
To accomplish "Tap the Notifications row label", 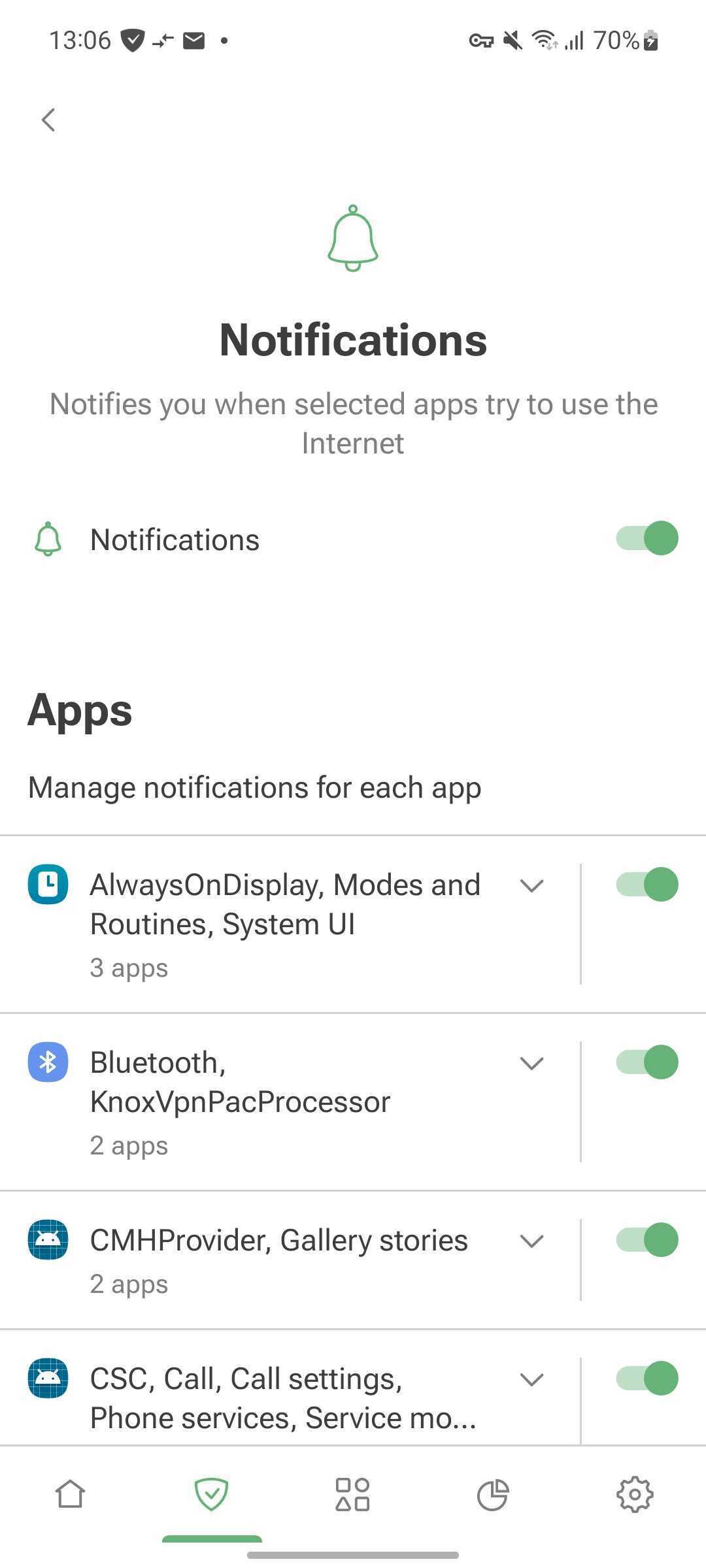I will coord(174,538).
